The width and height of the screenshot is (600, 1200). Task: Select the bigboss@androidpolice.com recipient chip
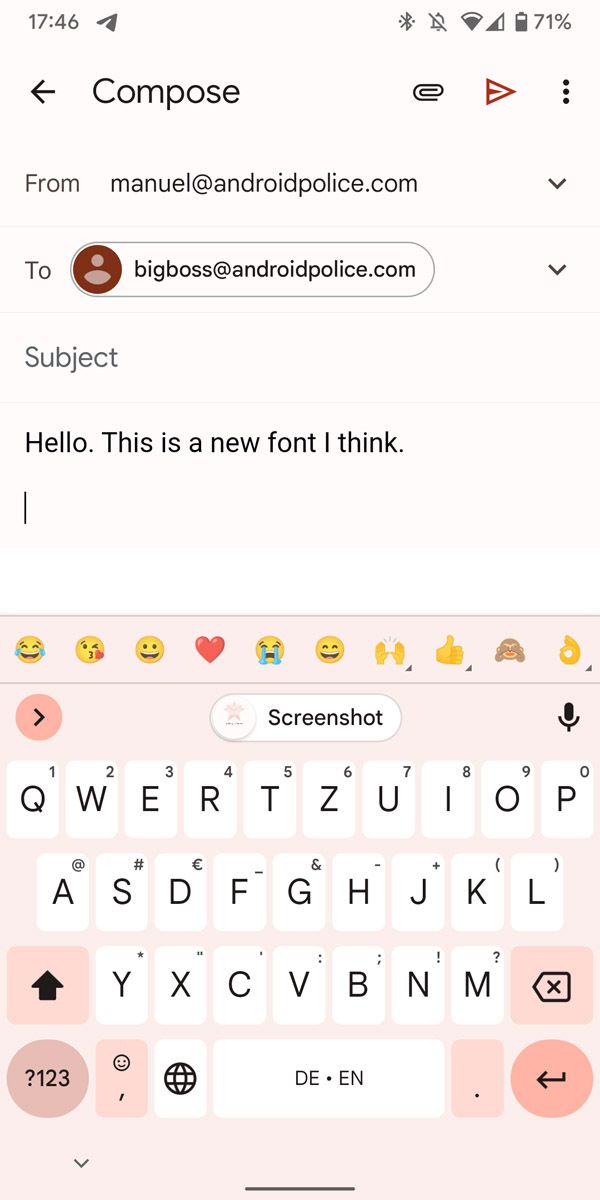click(x=253, y=270)
